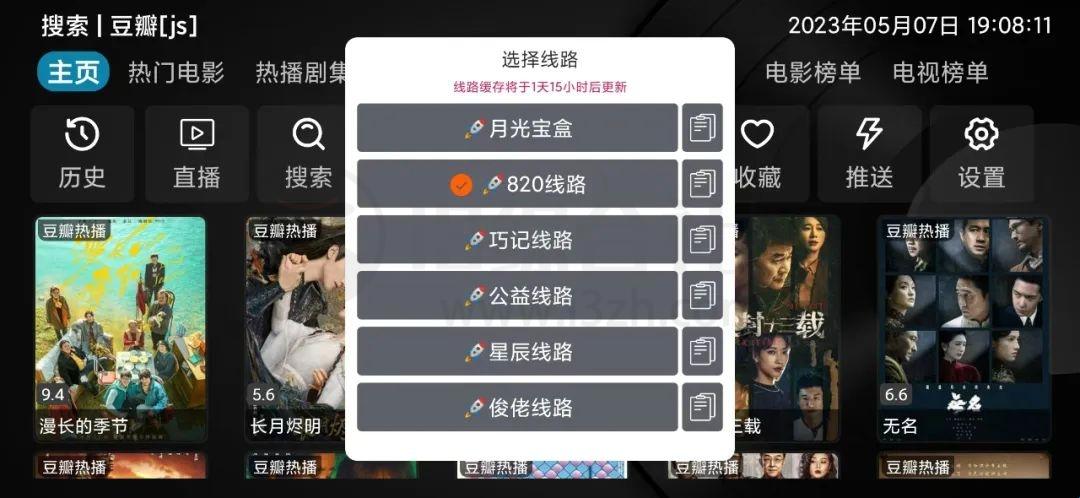Copy the 巧记线路 address
Screen dimensions: 1080x498
pyautogui.click(x=703, y=240)
